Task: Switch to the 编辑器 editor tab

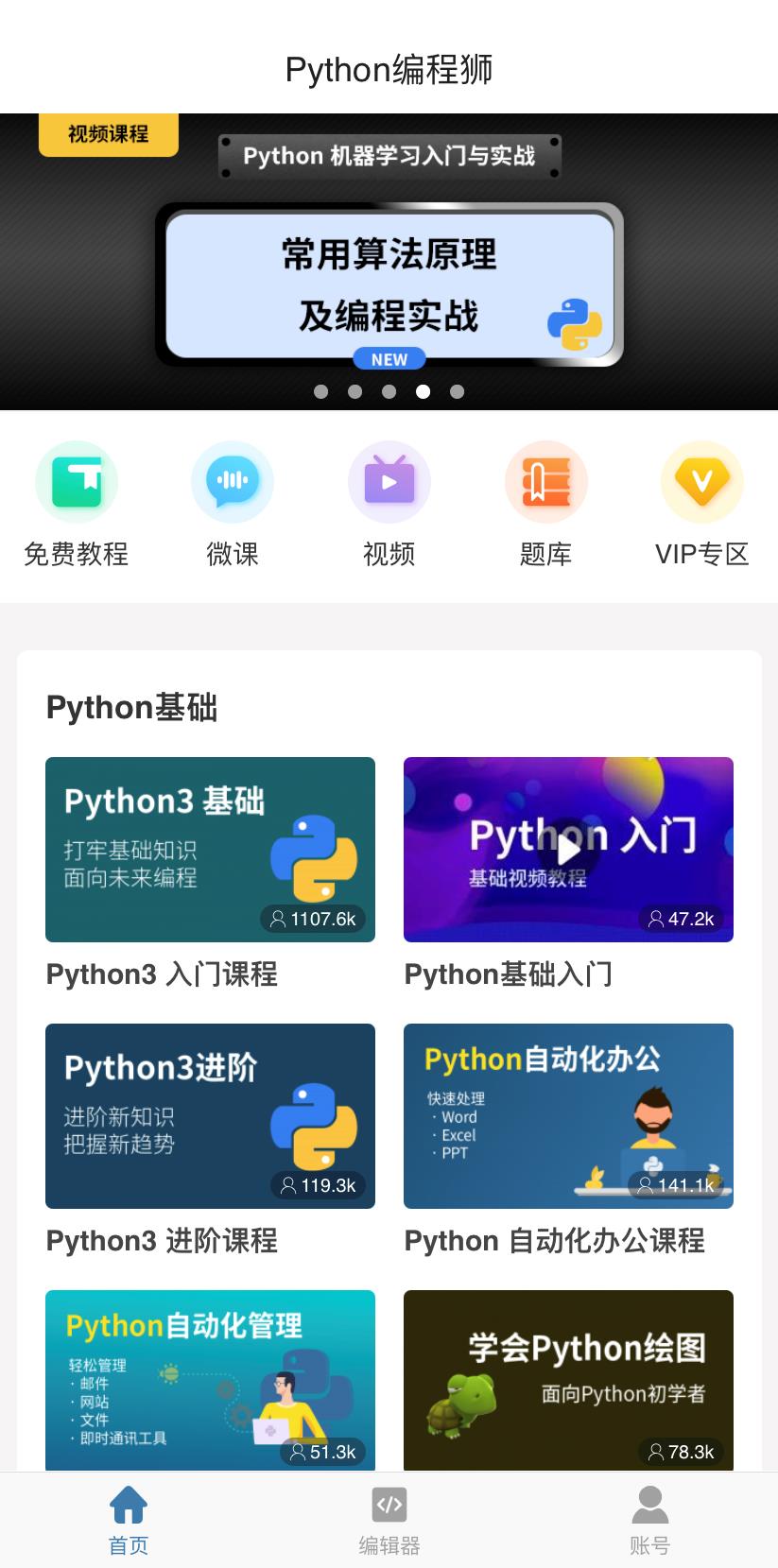Action: point(389,1519)
